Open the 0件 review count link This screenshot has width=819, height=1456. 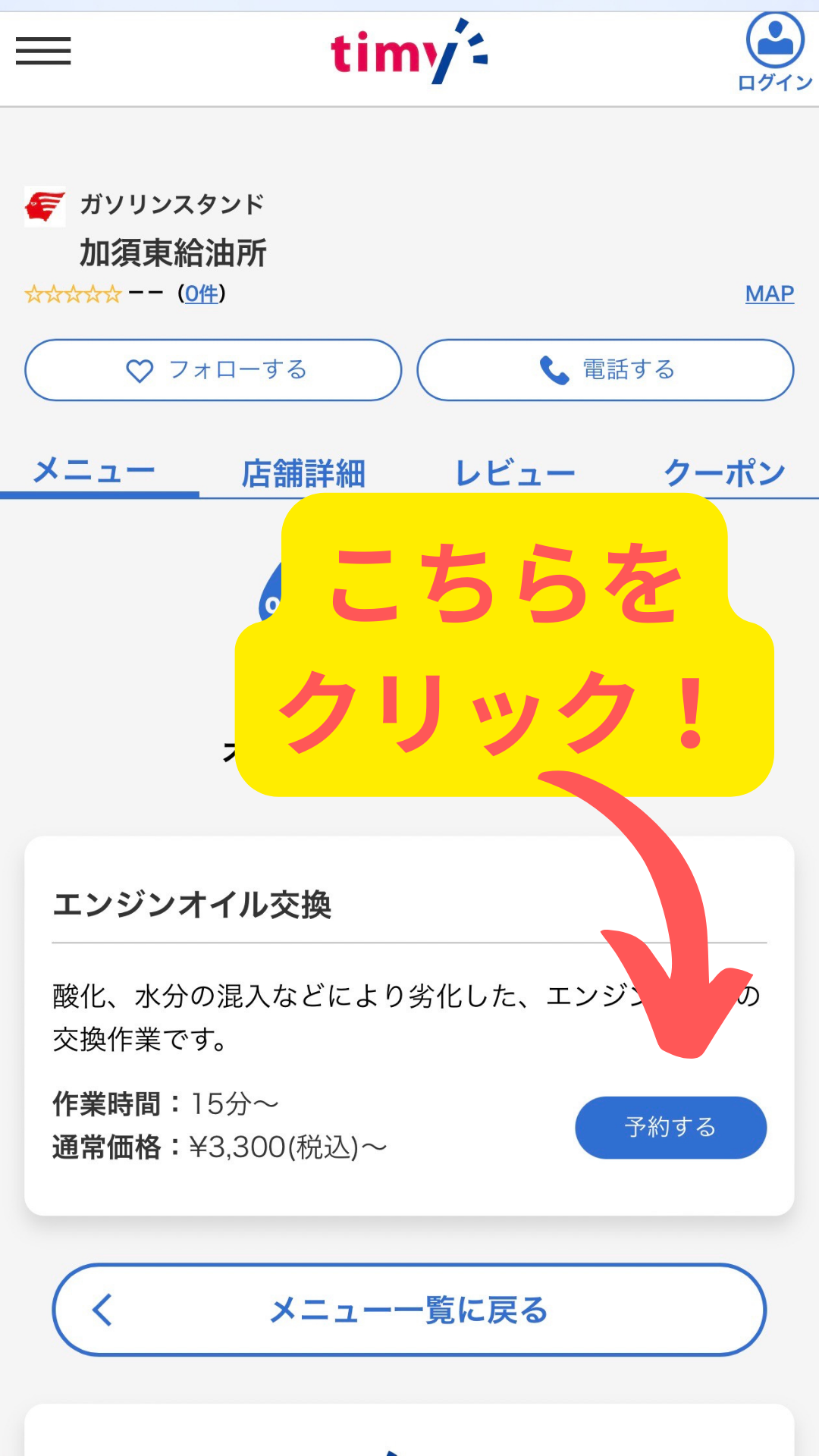(201, 293)
